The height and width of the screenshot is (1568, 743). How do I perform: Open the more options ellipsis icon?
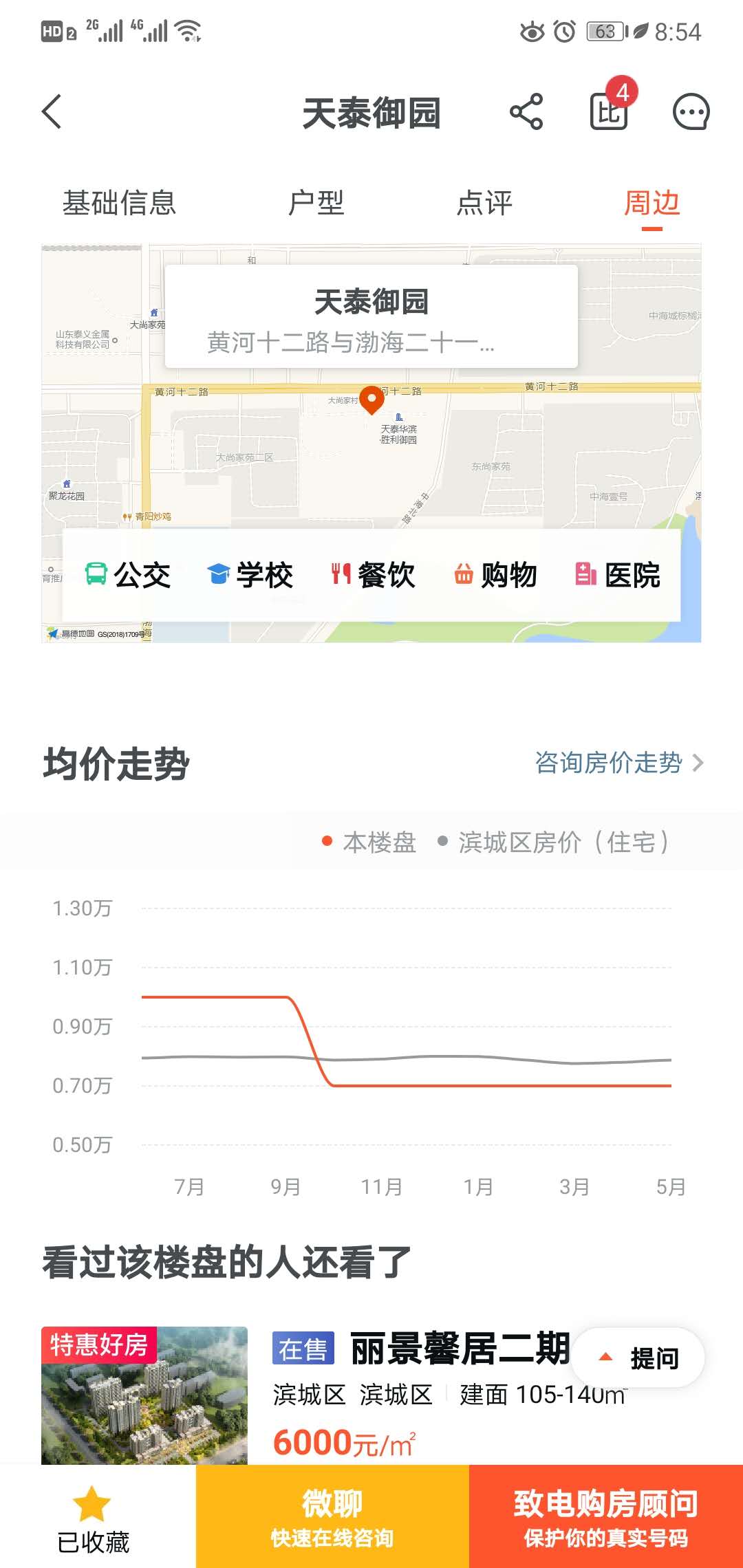(x=693, y=112)
